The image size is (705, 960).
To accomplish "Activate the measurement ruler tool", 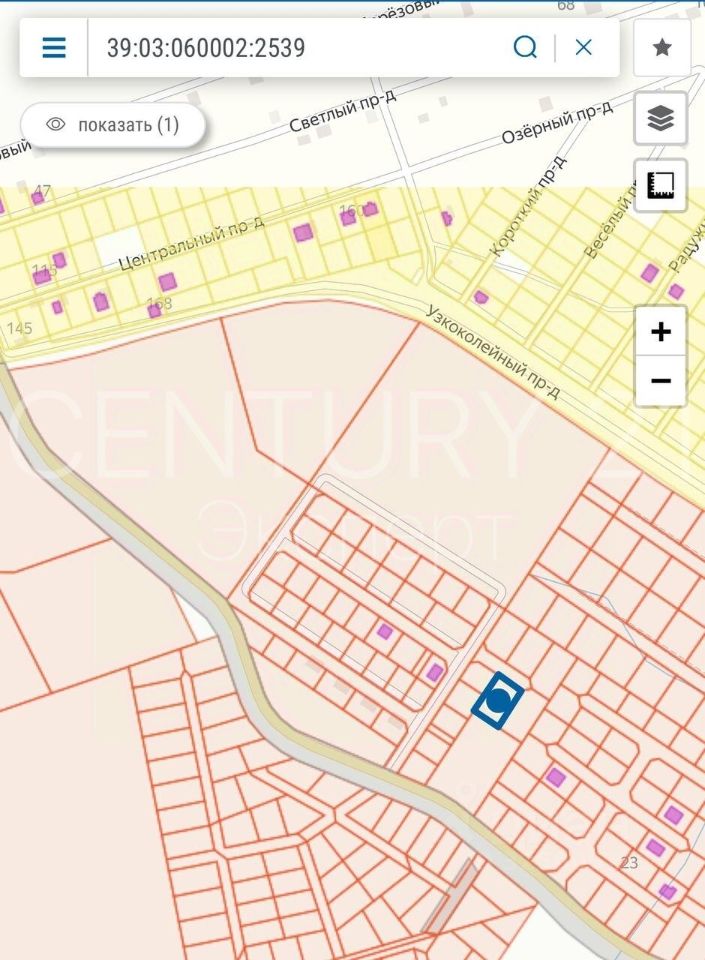I will tap(660, 185).
